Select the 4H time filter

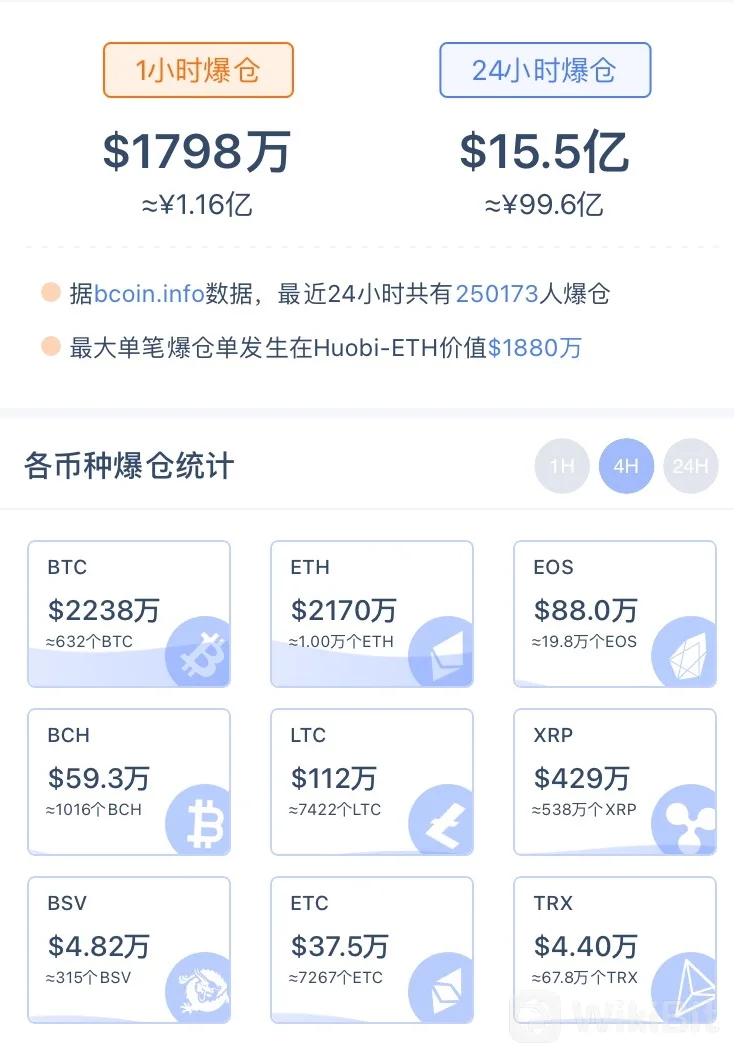(x=626, y=466)
